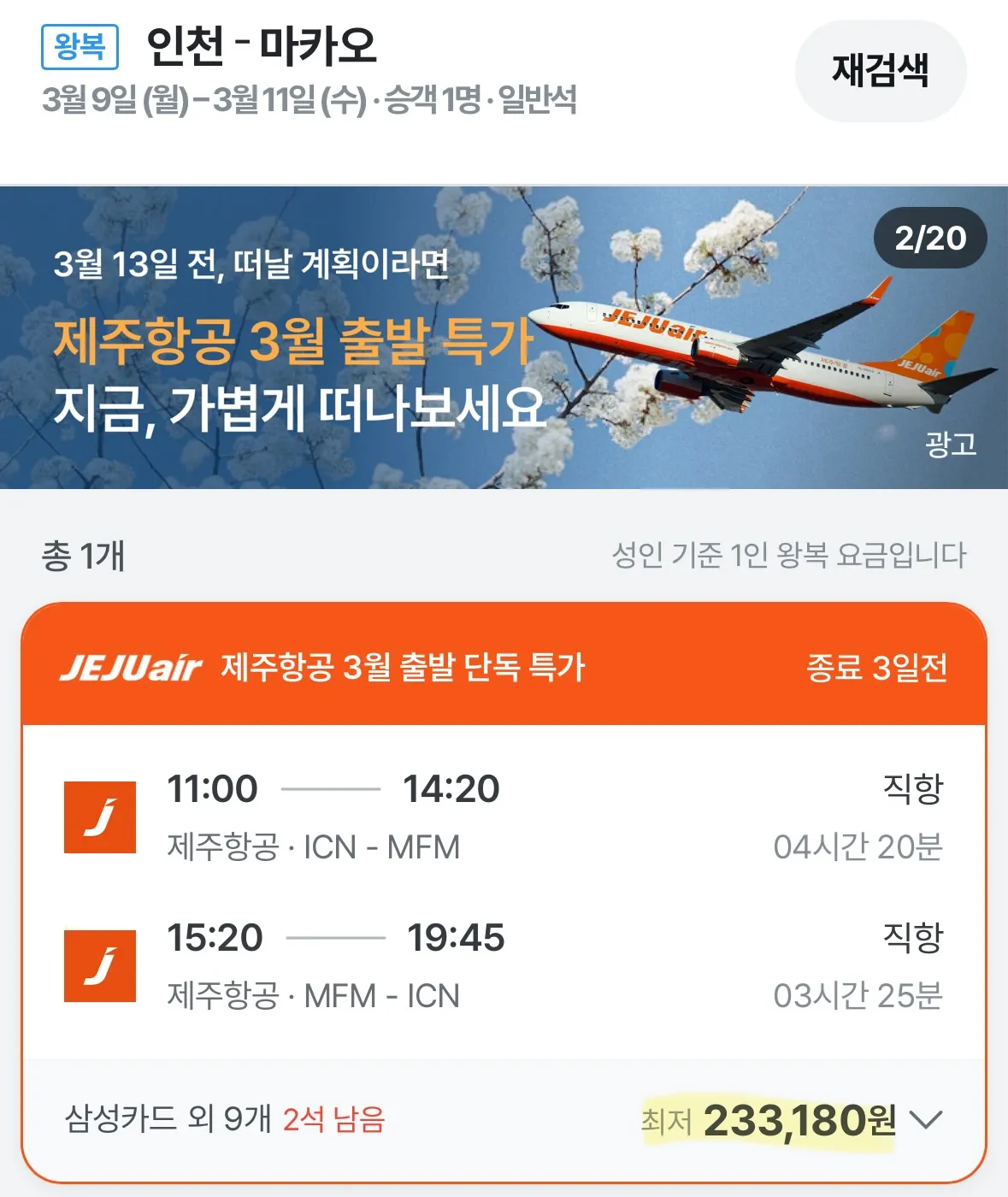The image size is (1008, 1197).
Task: Tap the 재검색 button
Action: [x=880, y=71]
